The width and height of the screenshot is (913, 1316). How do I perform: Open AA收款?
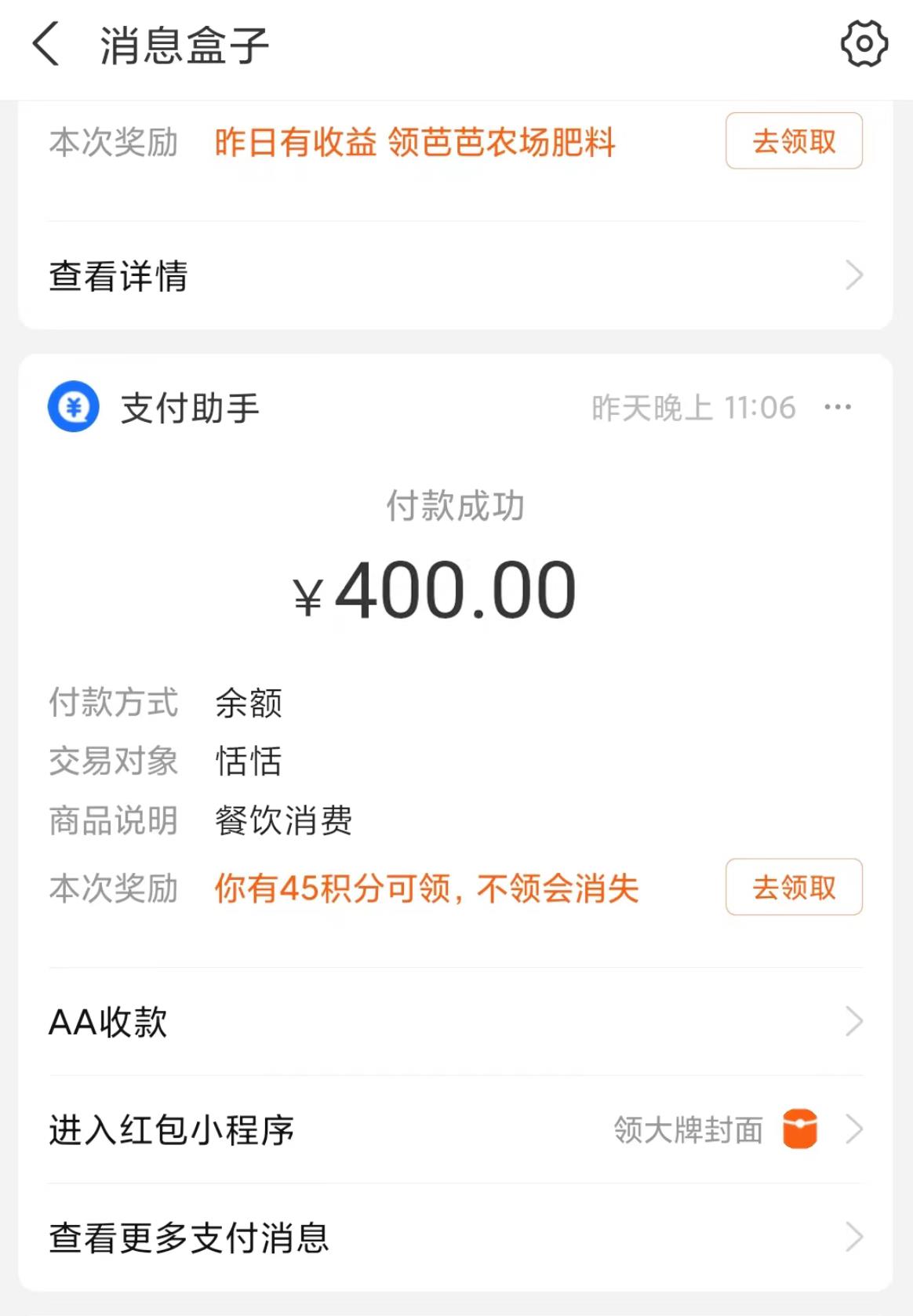[x=455, y=1022]
